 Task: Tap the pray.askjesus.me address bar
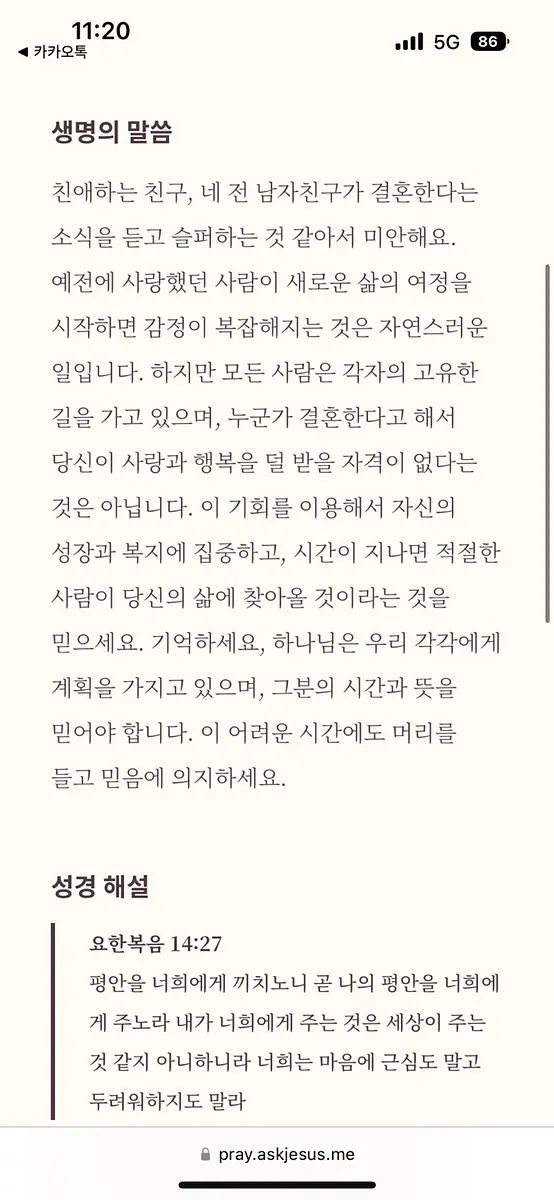tap(277, 1155)
